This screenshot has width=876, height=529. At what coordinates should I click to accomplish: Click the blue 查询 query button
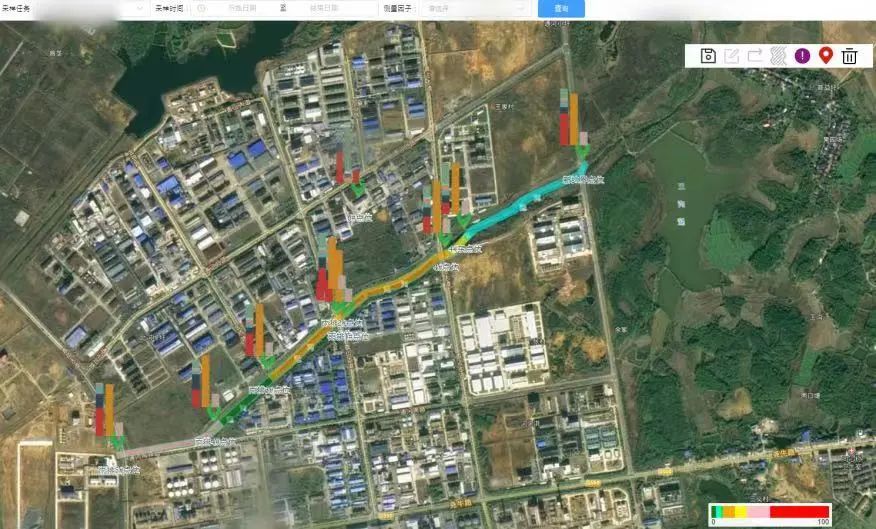click(x=561, y=9)
